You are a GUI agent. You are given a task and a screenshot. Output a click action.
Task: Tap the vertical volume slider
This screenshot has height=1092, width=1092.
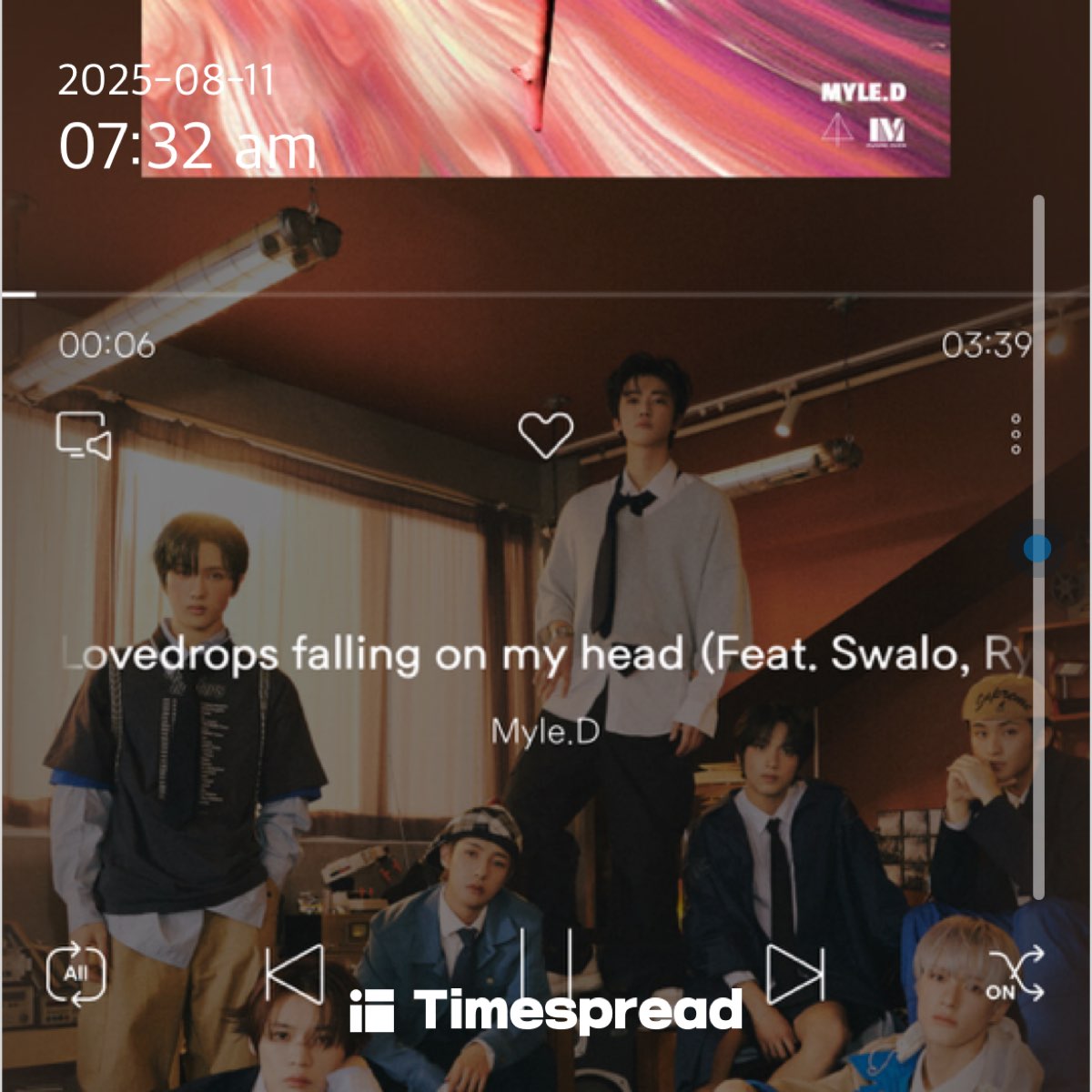1037,548
